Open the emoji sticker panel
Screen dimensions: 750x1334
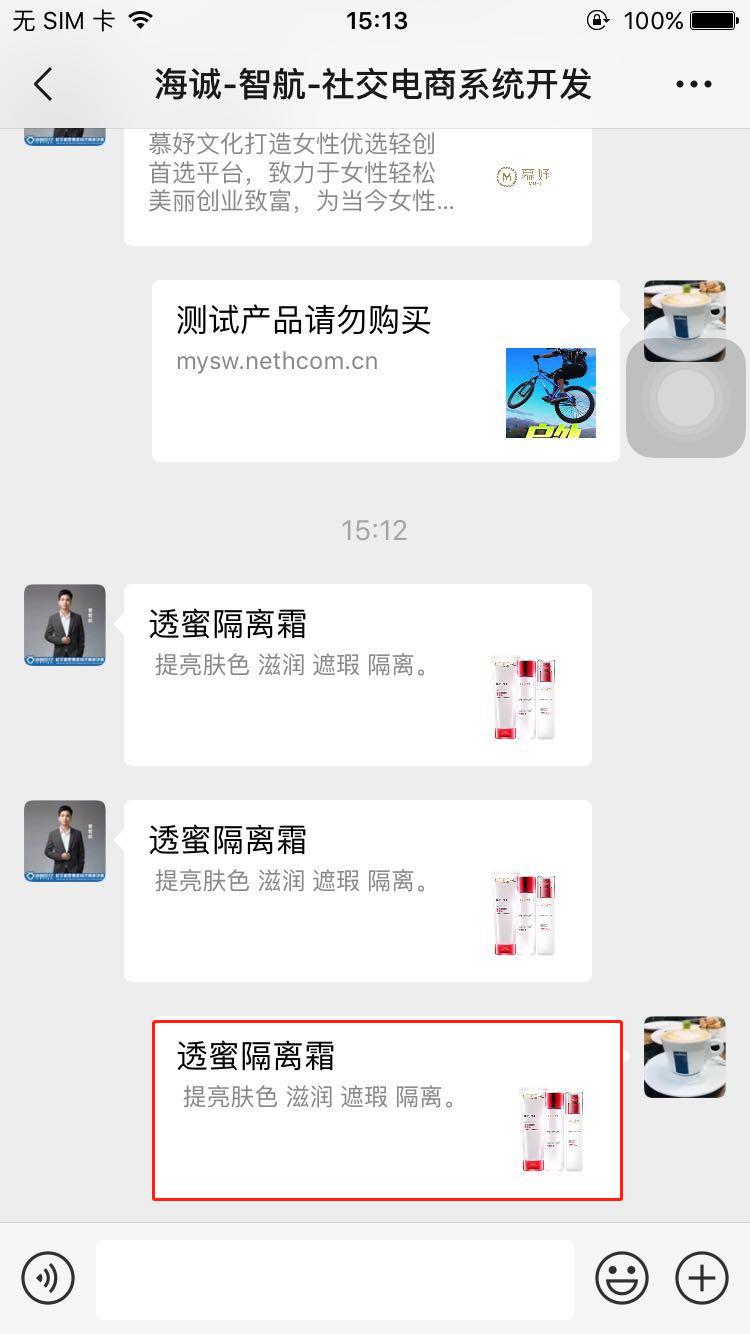(622, 1278)
